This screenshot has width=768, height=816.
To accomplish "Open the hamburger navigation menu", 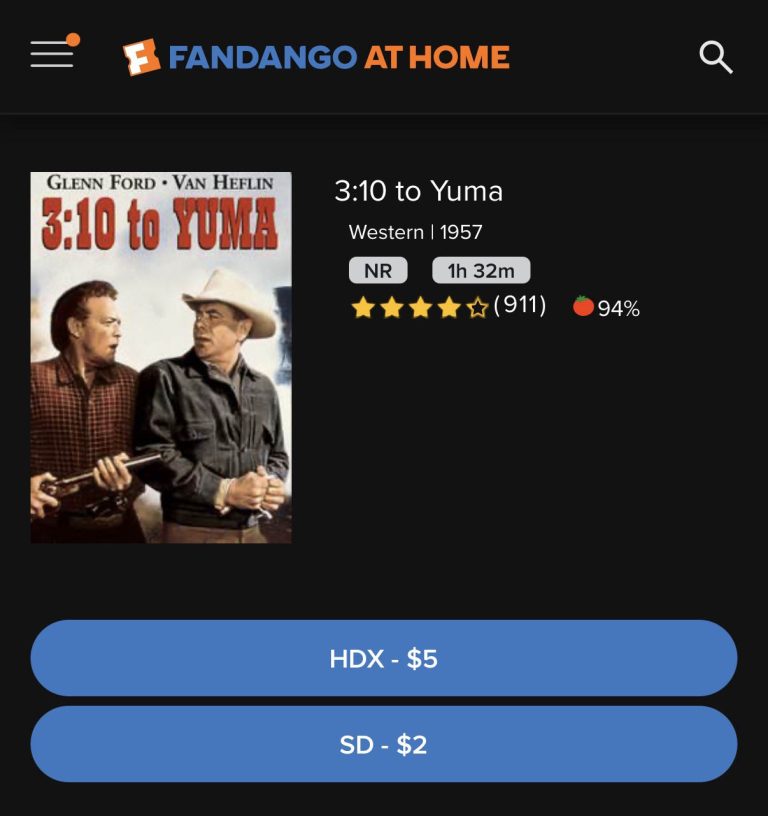I will (52, 54).
